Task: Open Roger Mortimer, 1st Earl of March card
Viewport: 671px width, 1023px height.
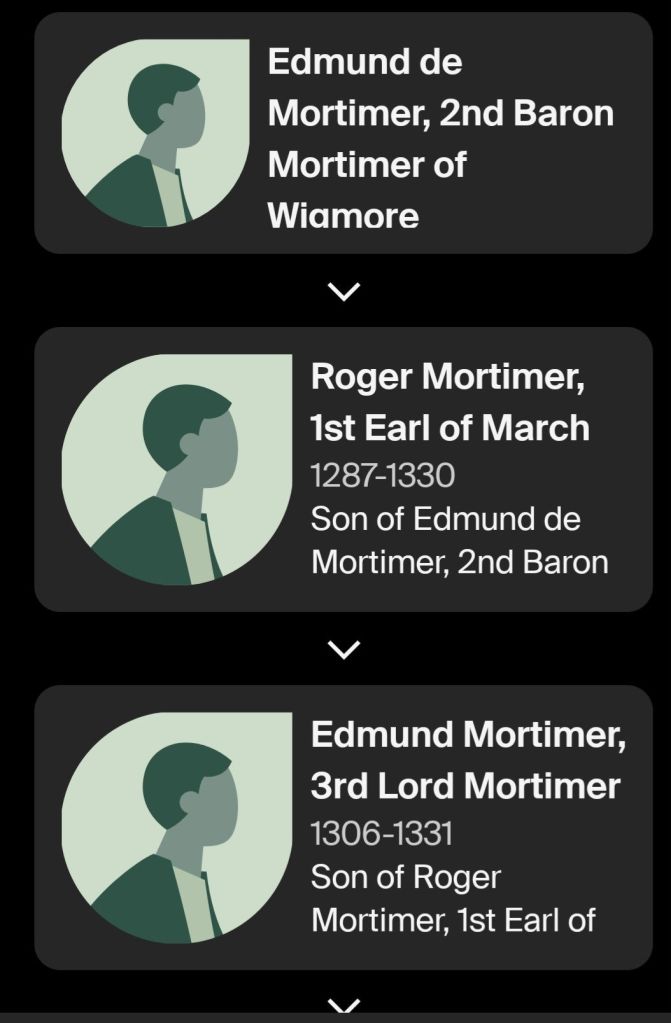Action: click(343, 469)
